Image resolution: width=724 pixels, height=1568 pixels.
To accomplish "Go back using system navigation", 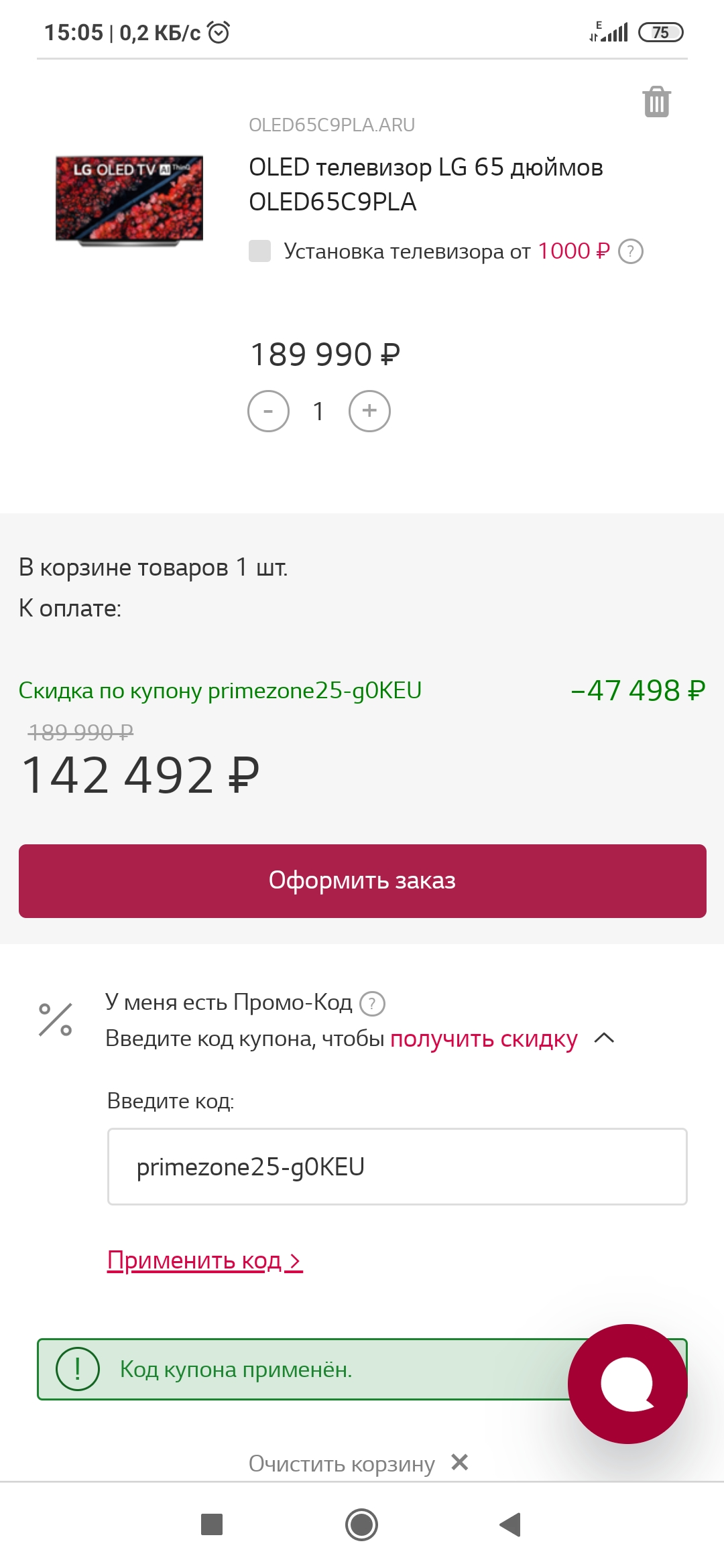I will pyautogui.click(x=510, y=1524).
